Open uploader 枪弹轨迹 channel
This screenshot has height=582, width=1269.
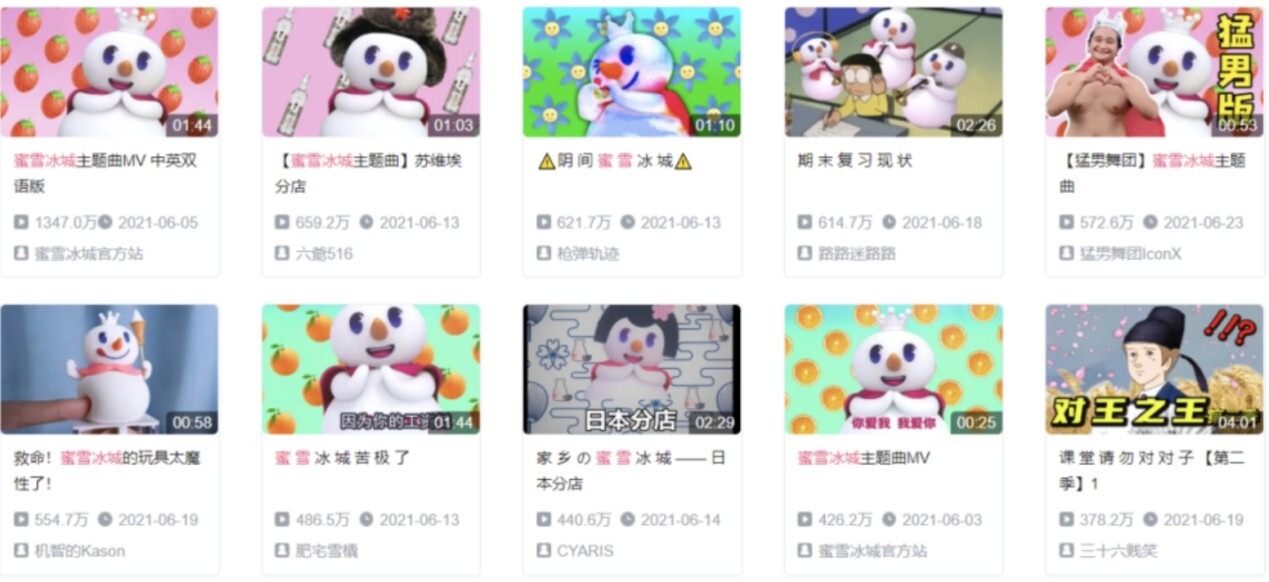[x=588, y=254]
